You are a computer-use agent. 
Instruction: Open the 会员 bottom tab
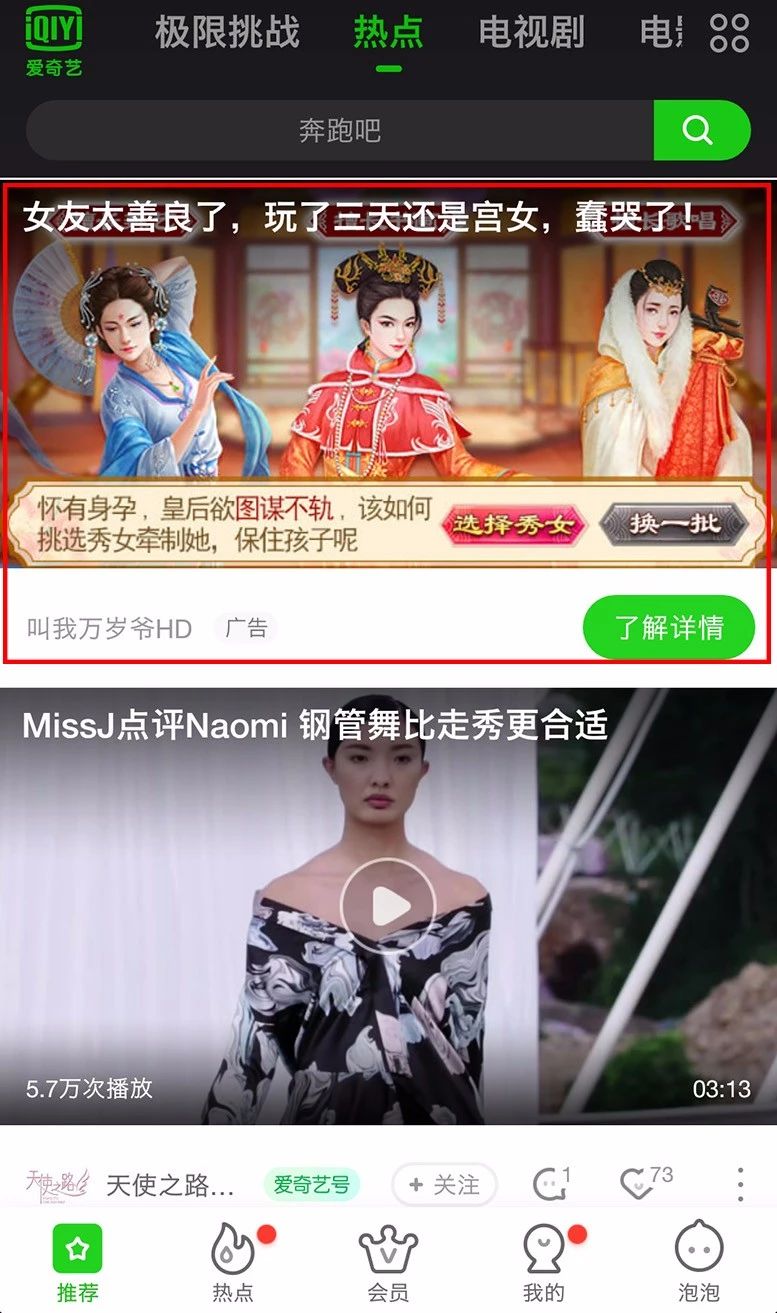pyautogui.click(x=388, y=1263)
